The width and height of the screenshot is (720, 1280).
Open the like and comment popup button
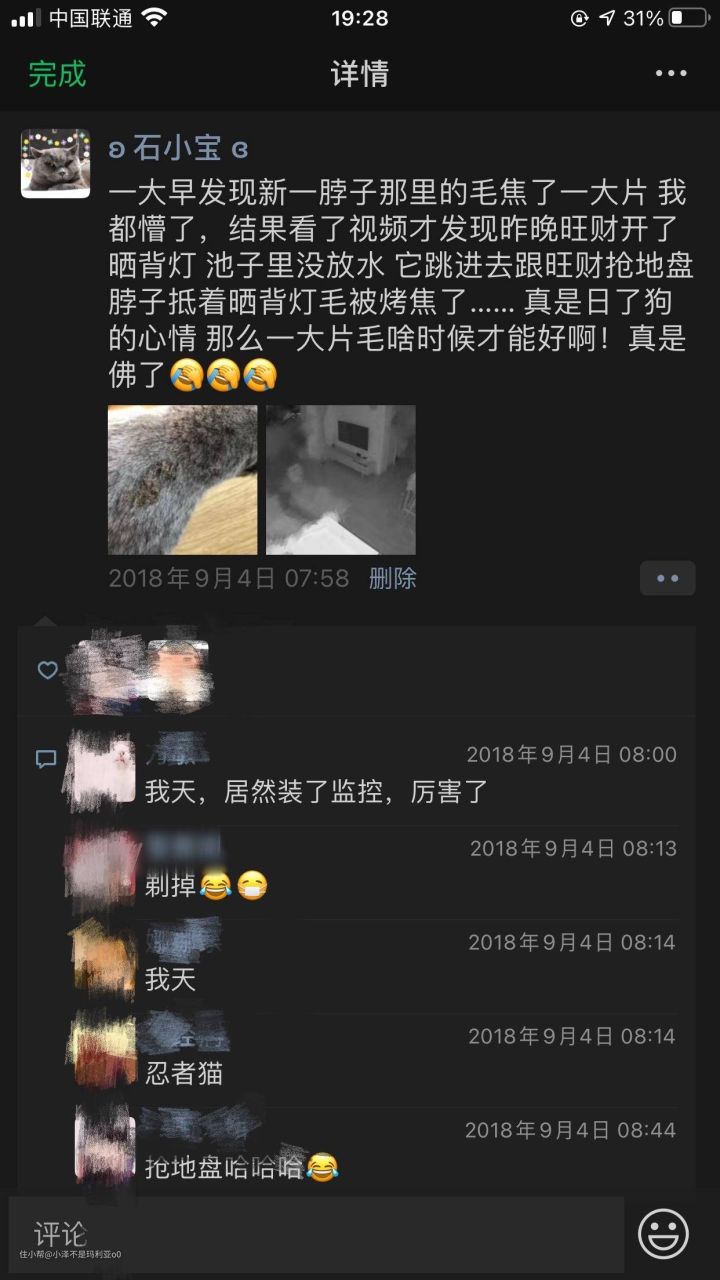[x=667, y=578]
